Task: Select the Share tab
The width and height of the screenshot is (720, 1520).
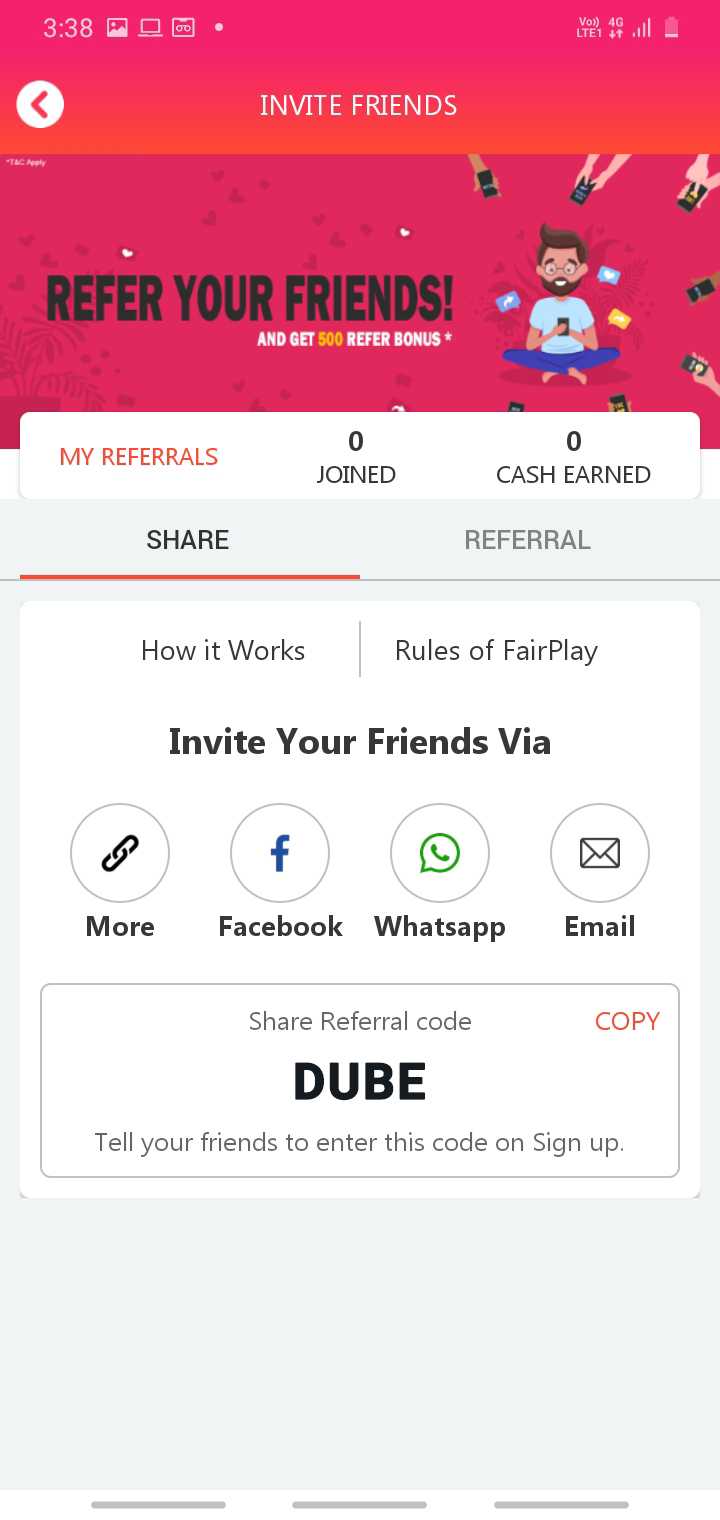Action: click(188, 540)
